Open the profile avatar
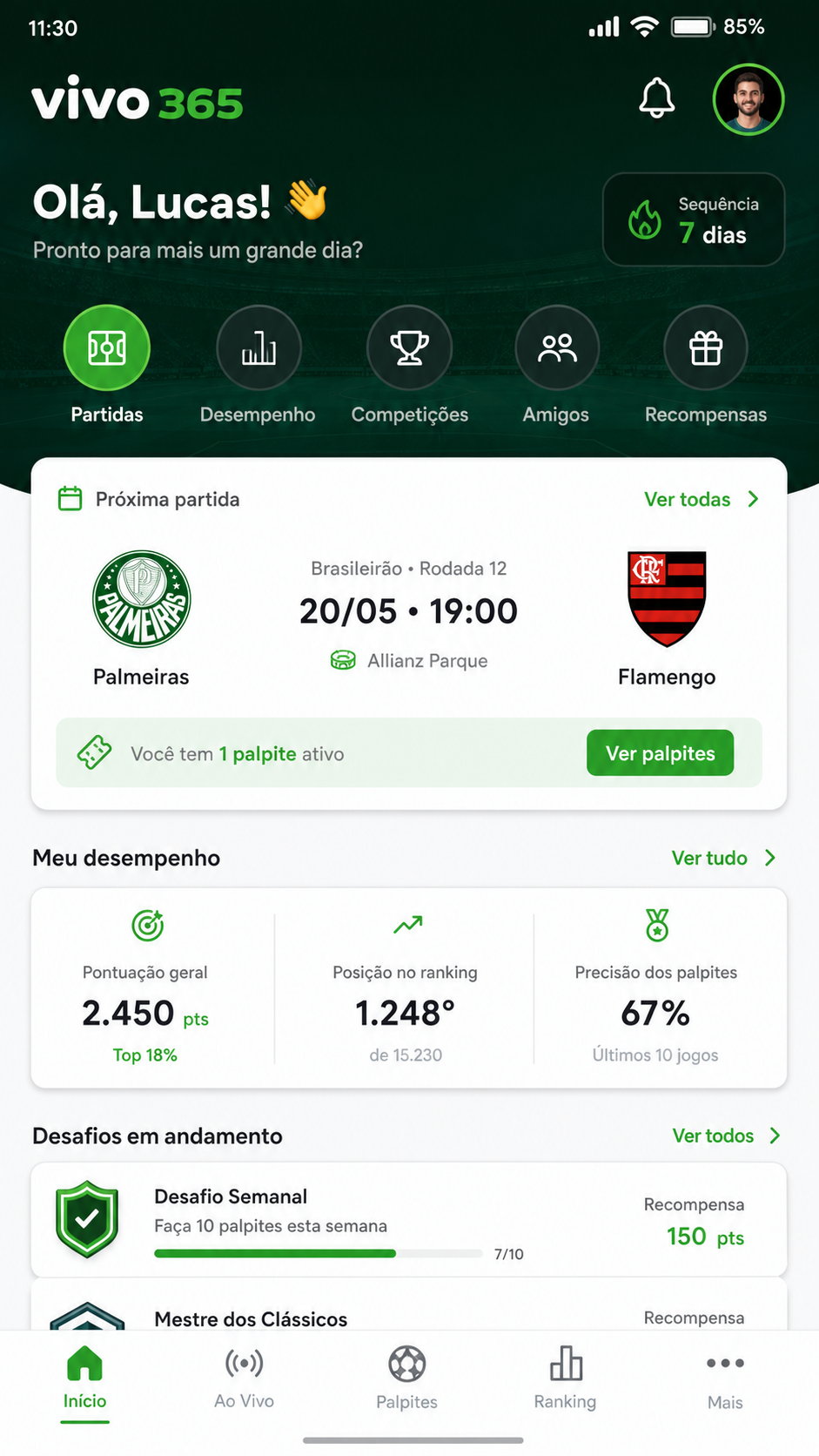 click(x=749, y=99)
